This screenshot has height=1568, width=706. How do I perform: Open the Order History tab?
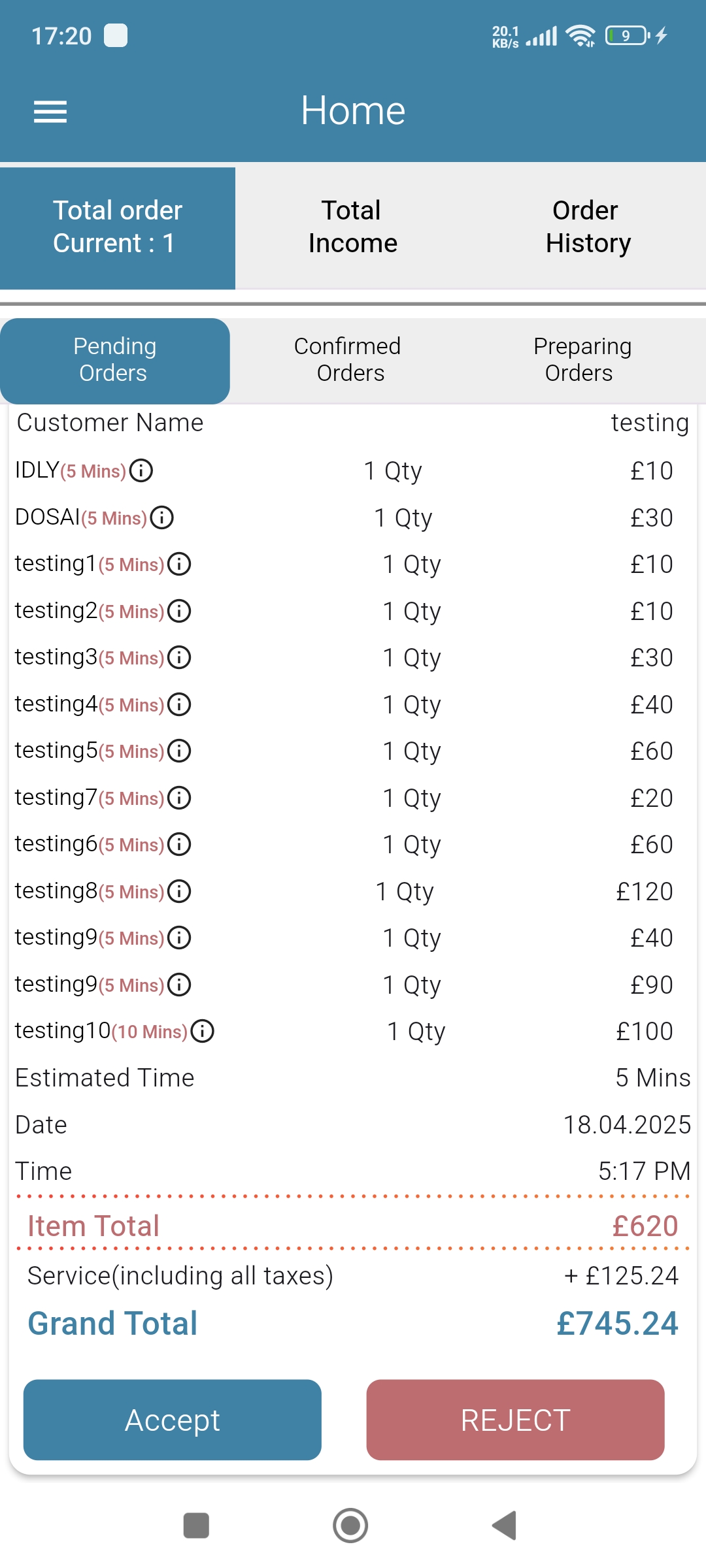pos(588,227)
